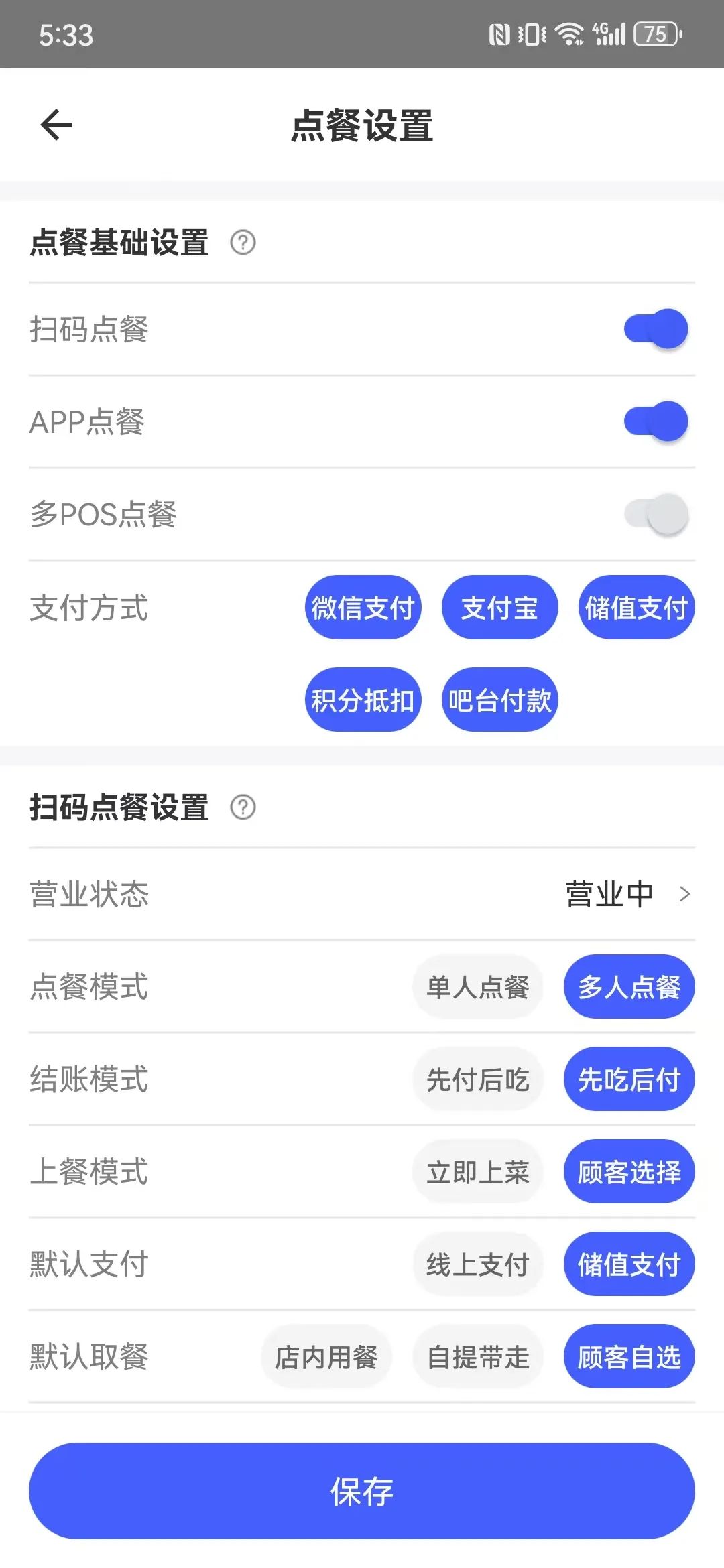
Task: Deselect the 微信支付 payment chip
Action: pyautogui.click(x=363, y=607)
